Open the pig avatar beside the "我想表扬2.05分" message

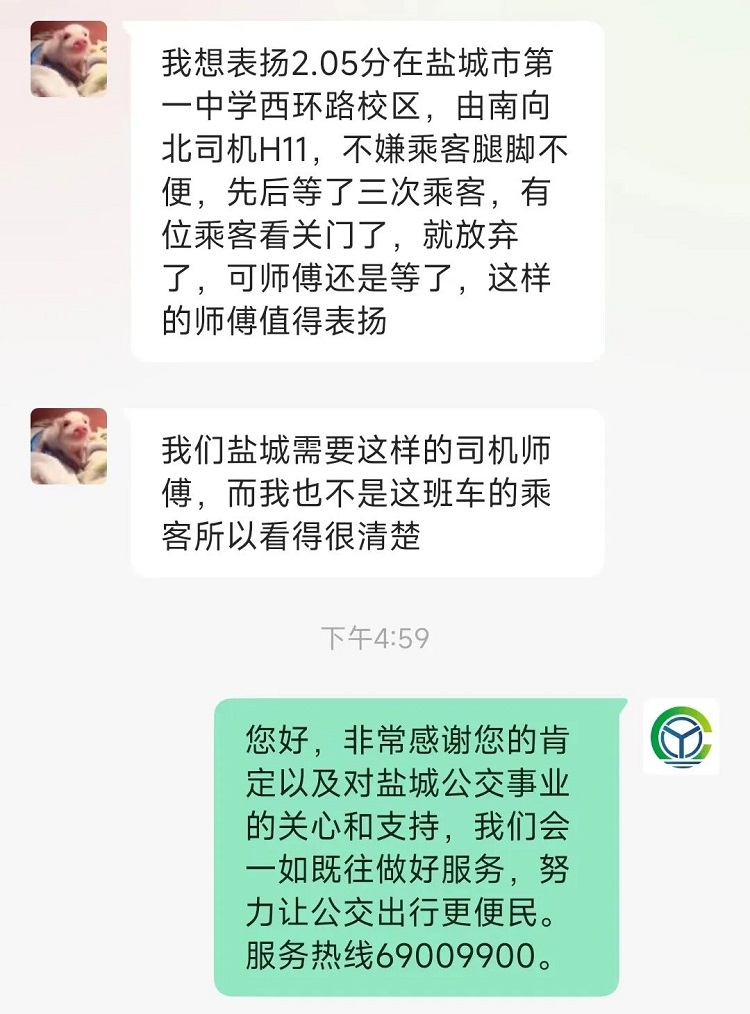[x=68, y=59]
